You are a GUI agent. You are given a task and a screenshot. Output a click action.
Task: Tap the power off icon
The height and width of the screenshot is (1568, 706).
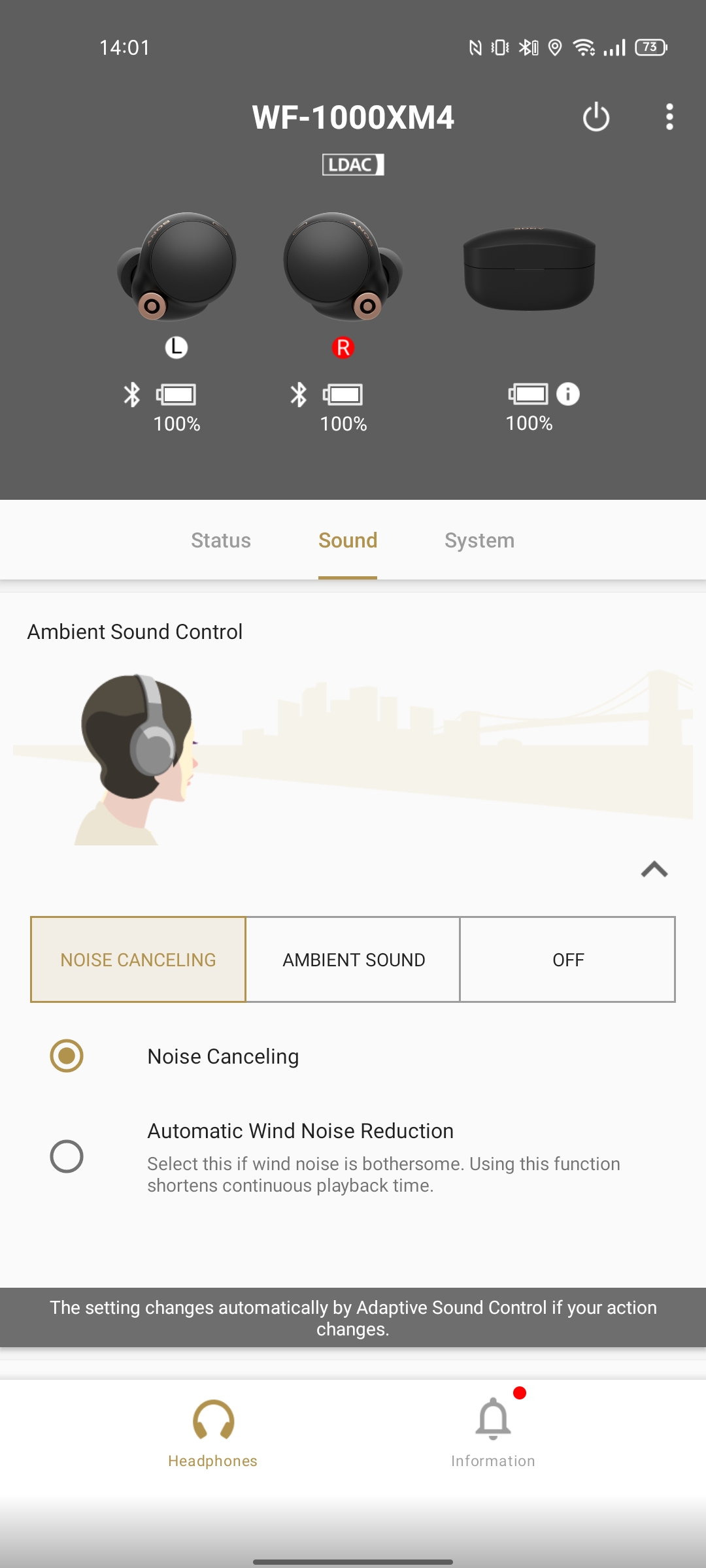pyautogui.click(x=596, y=118)
